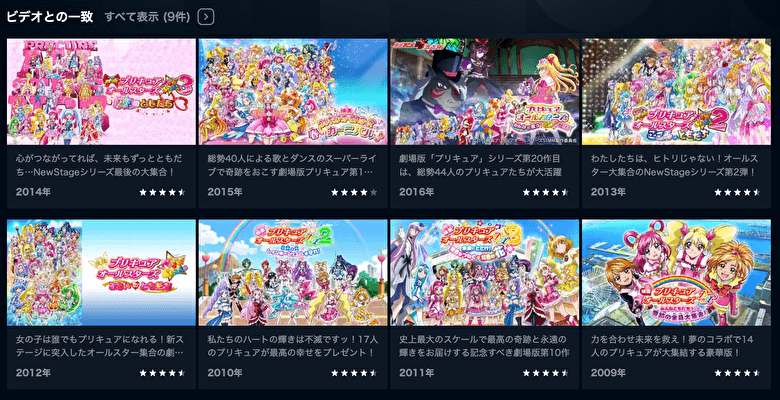This screenshot has height=400, width=780.
Task: Open the chevron arrow next to すべて表示
Action: [x=206, y=16]
